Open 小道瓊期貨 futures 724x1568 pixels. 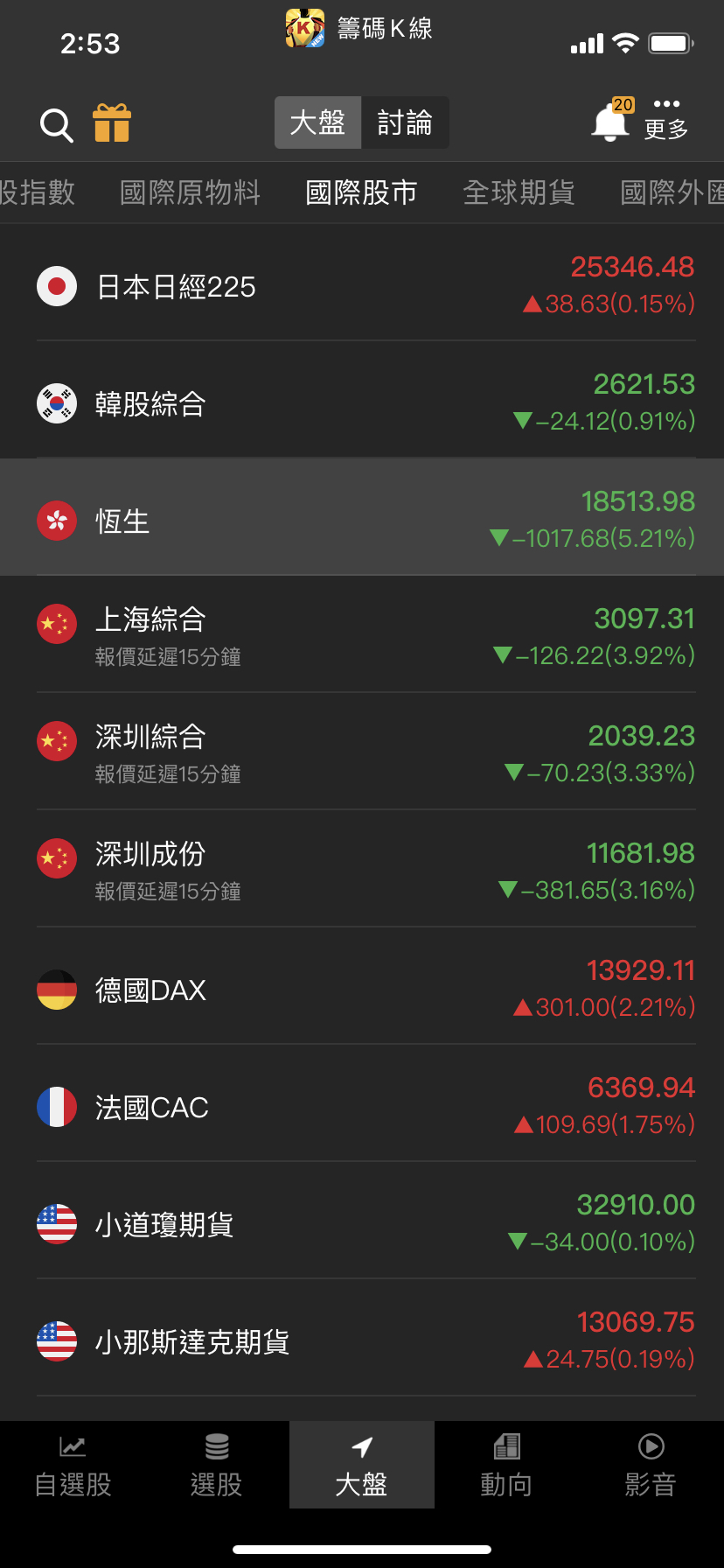click(362, 1224)
